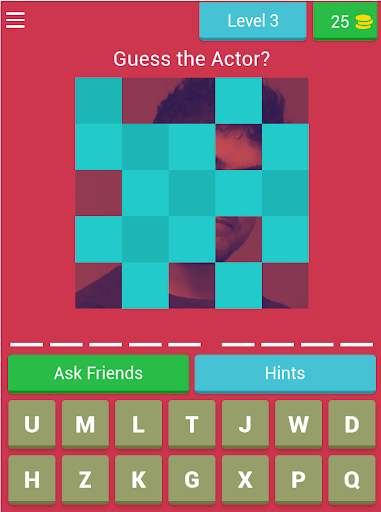This screenshot has height=512, width=381.
Task: Select letter Q tile
Action: (352, 479)
